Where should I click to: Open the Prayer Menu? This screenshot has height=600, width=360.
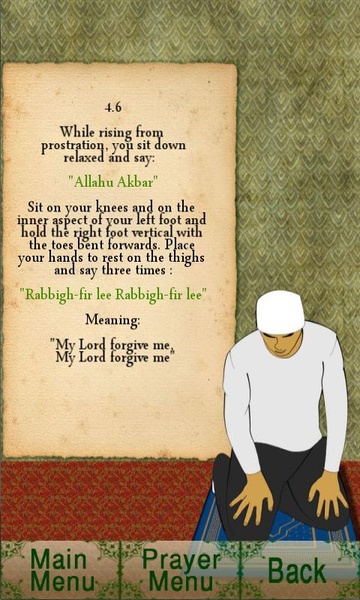point(180,571)
